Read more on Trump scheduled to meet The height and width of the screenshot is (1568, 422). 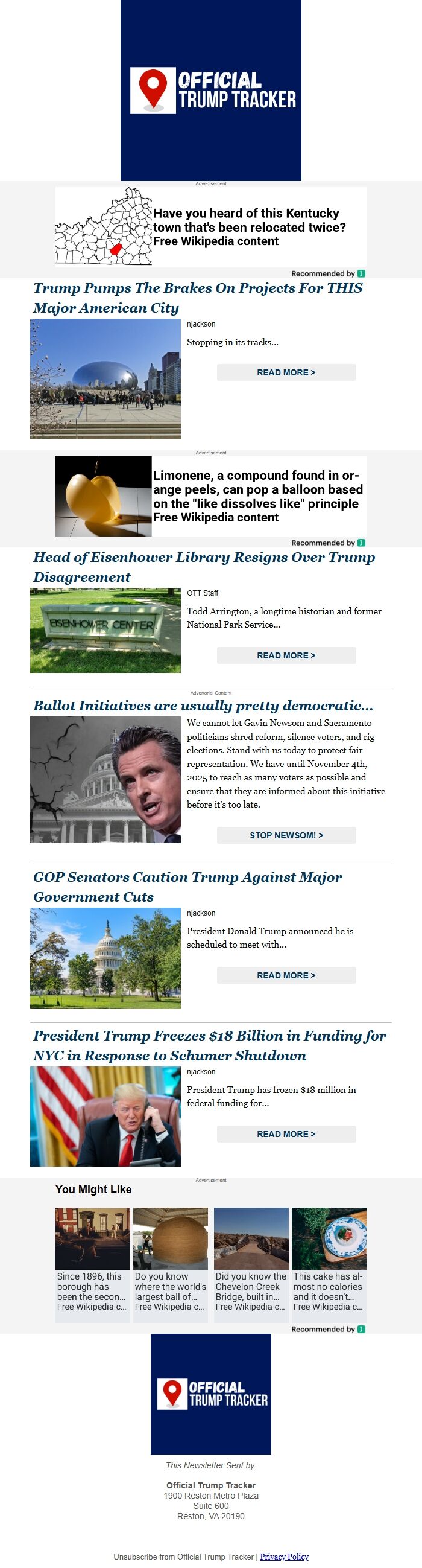click(x=286, y=975)
